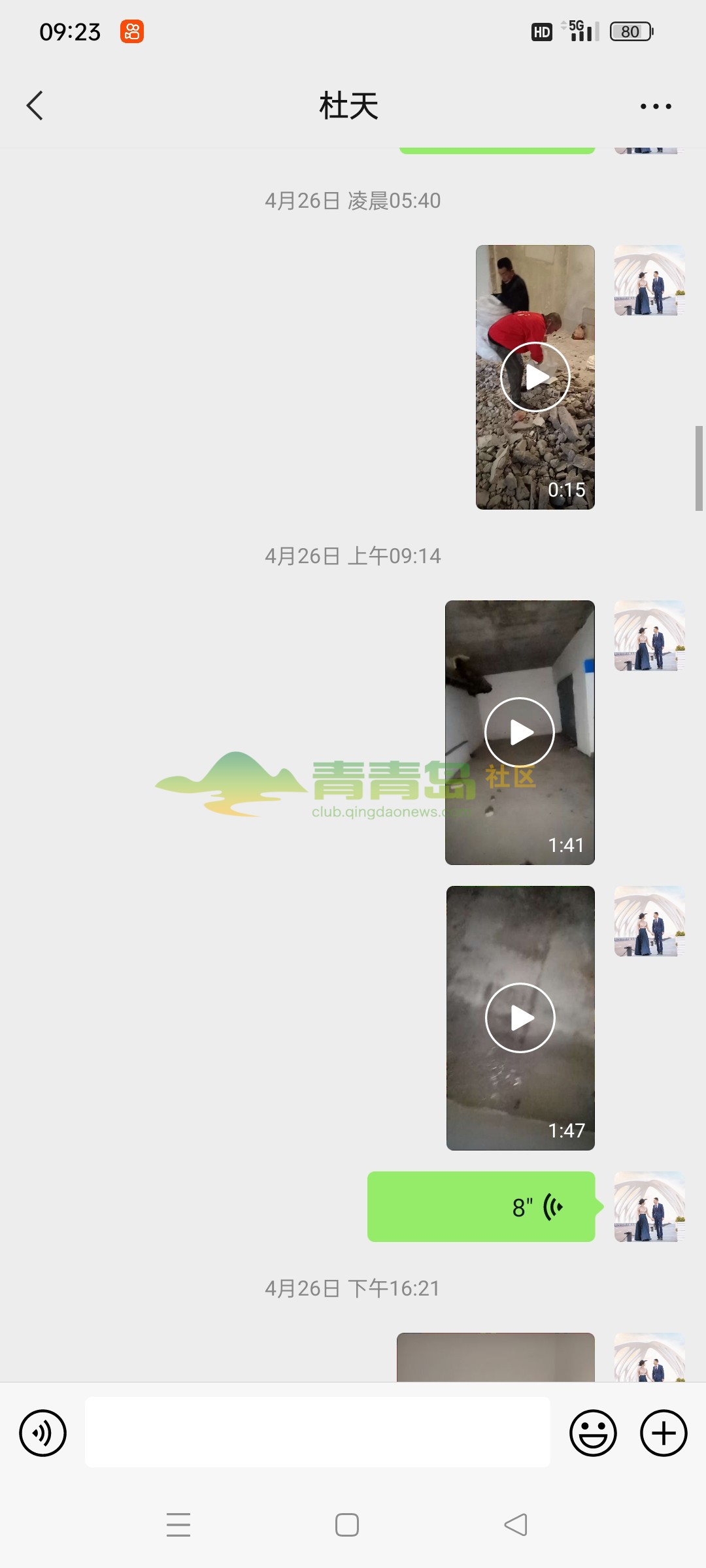Play the 1:47 video message

point(520,1018)
